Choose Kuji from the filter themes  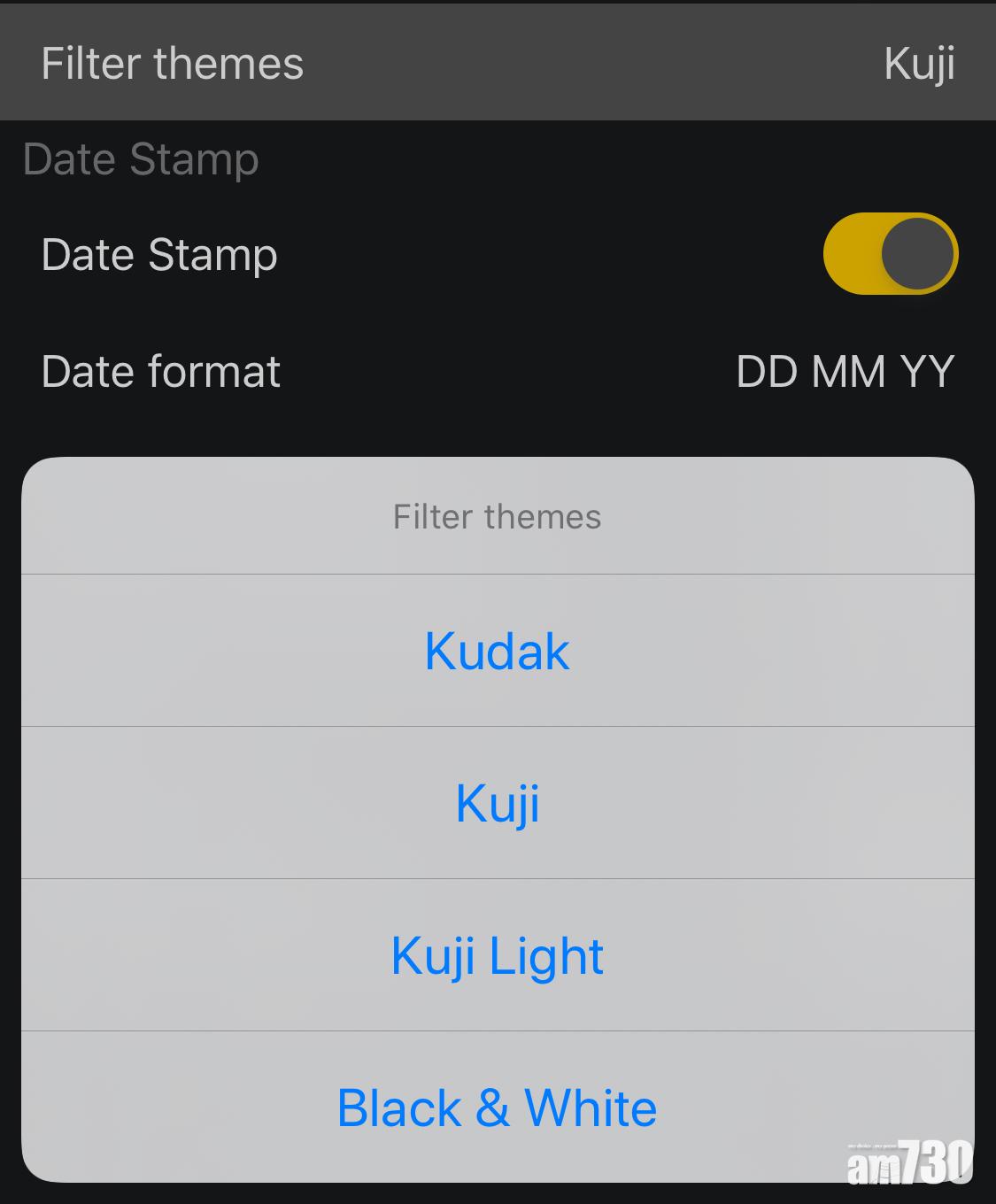[x=497, y=804]
